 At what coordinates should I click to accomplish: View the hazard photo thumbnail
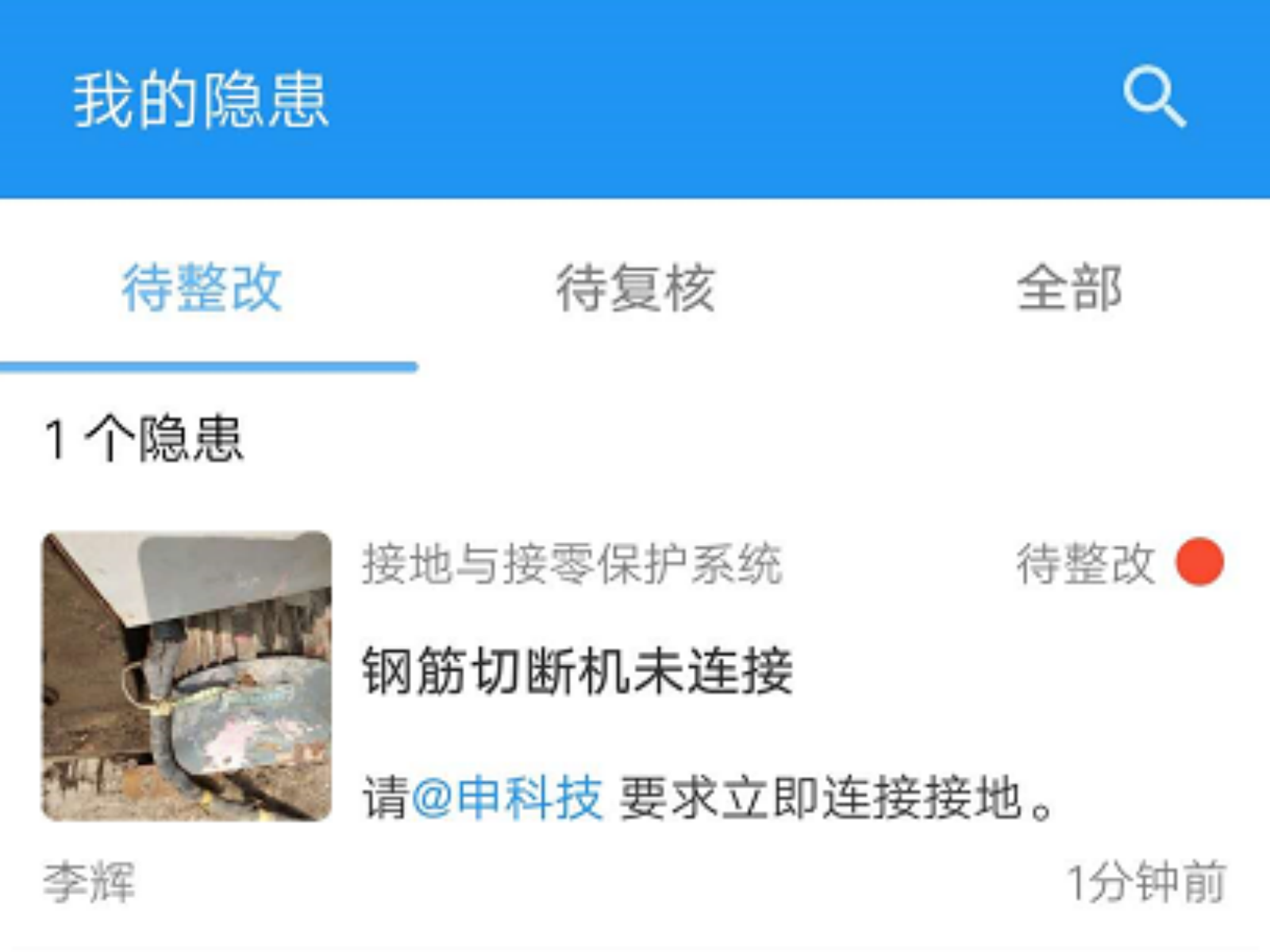[x=187, y=676]
